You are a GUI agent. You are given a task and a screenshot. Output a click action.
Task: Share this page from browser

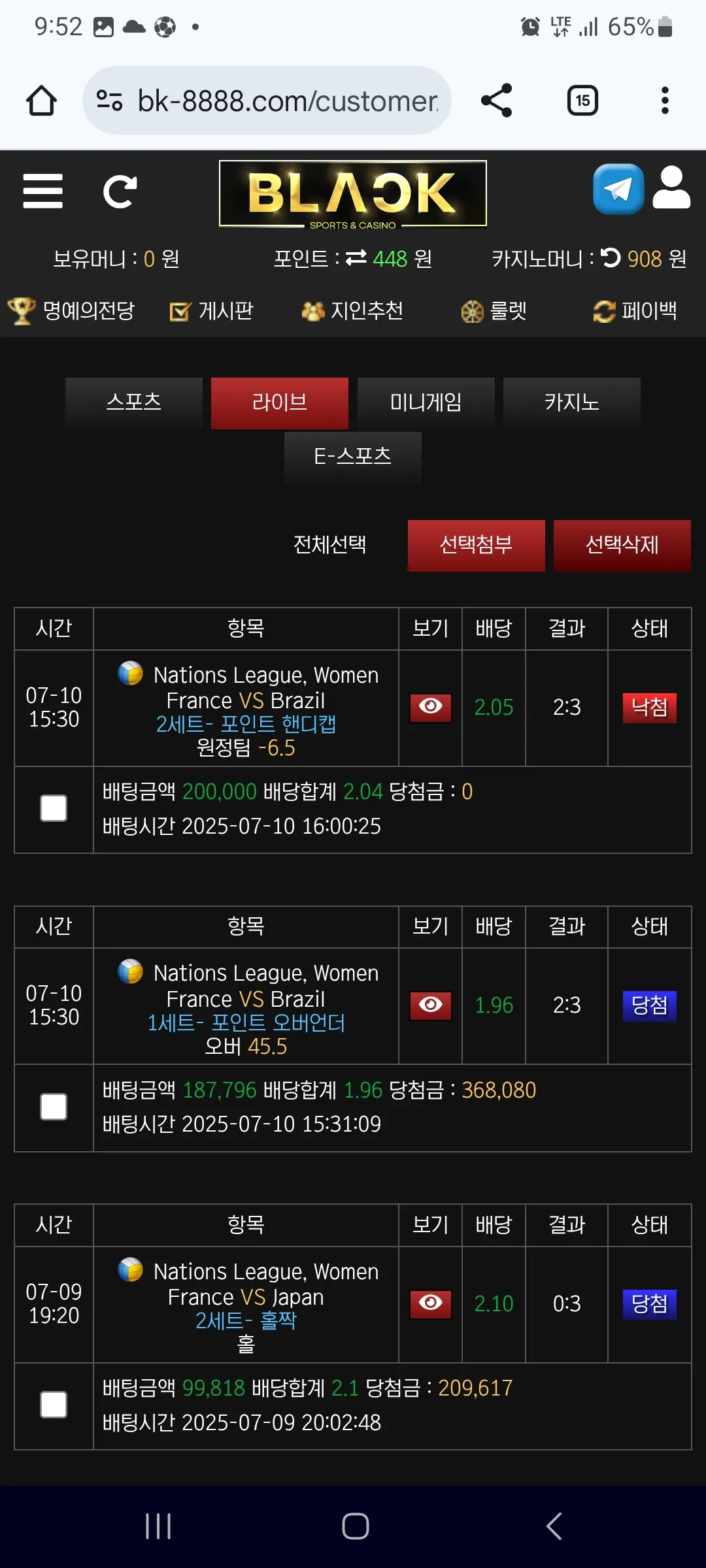(x=497, y=101)
